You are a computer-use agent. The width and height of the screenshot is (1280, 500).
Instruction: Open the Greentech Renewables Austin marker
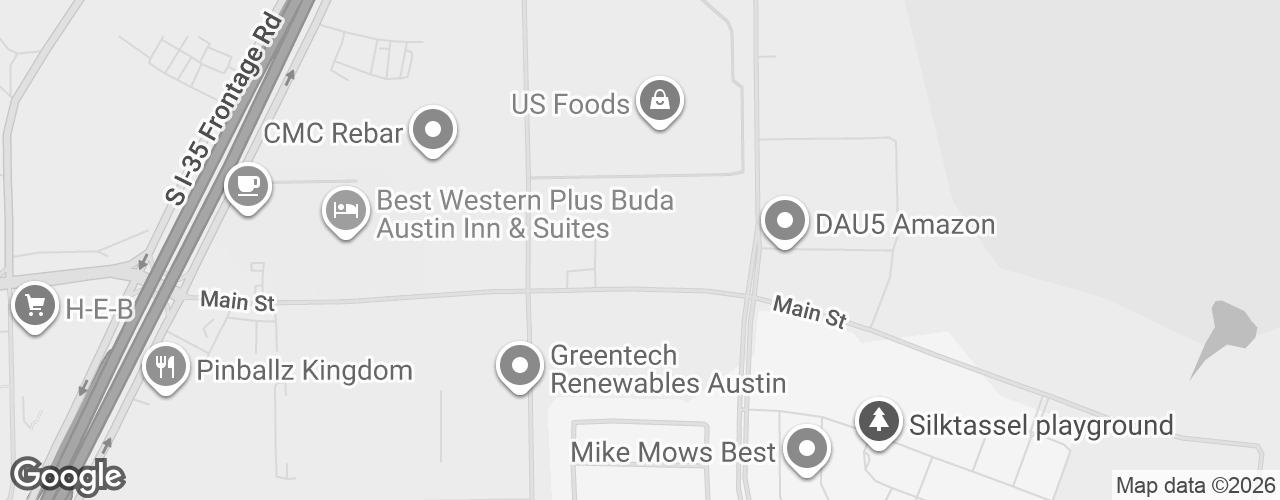(x=519, y=365)
